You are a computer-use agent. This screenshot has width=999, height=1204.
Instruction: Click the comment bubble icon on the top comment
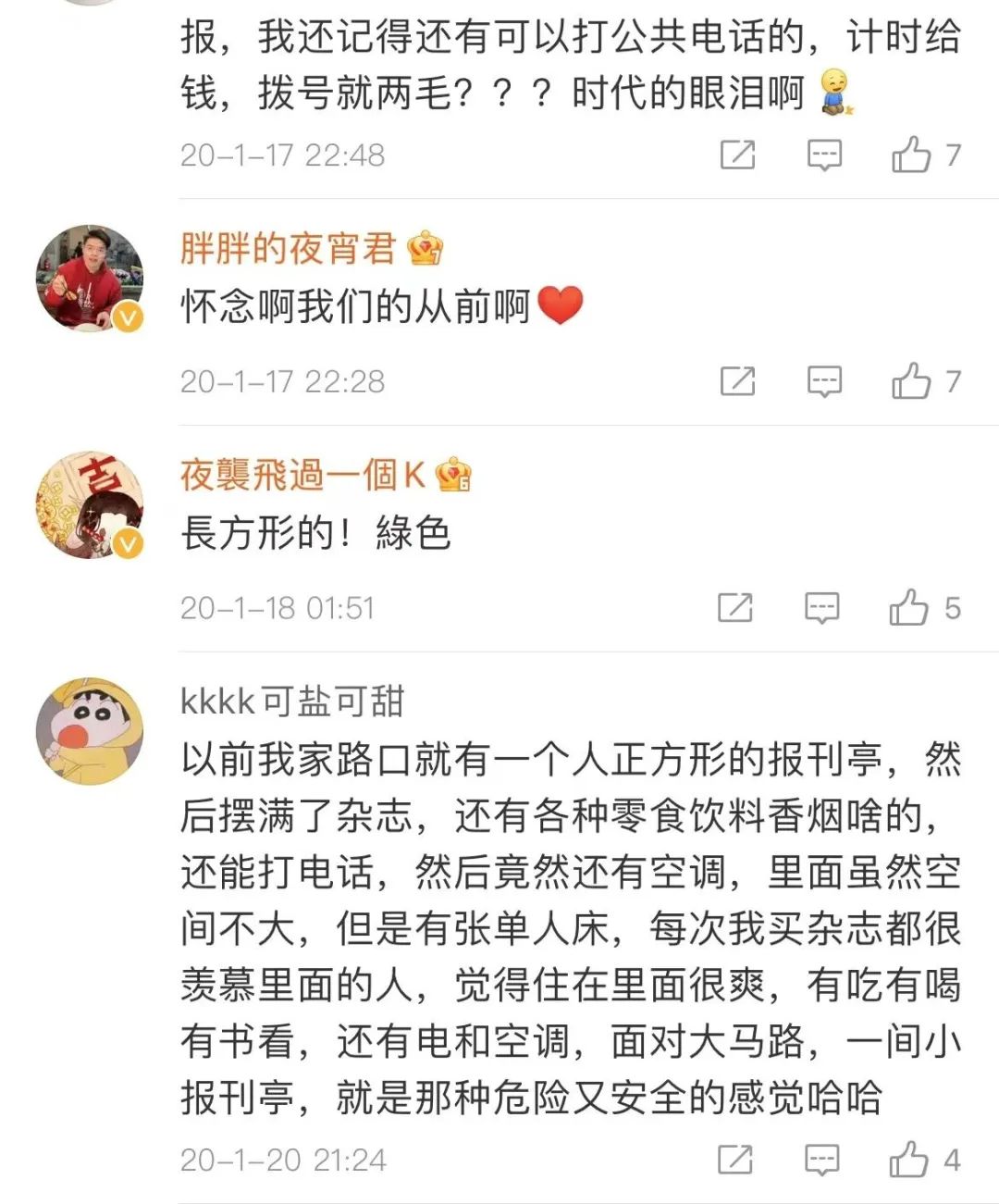(x=823, y=155)
